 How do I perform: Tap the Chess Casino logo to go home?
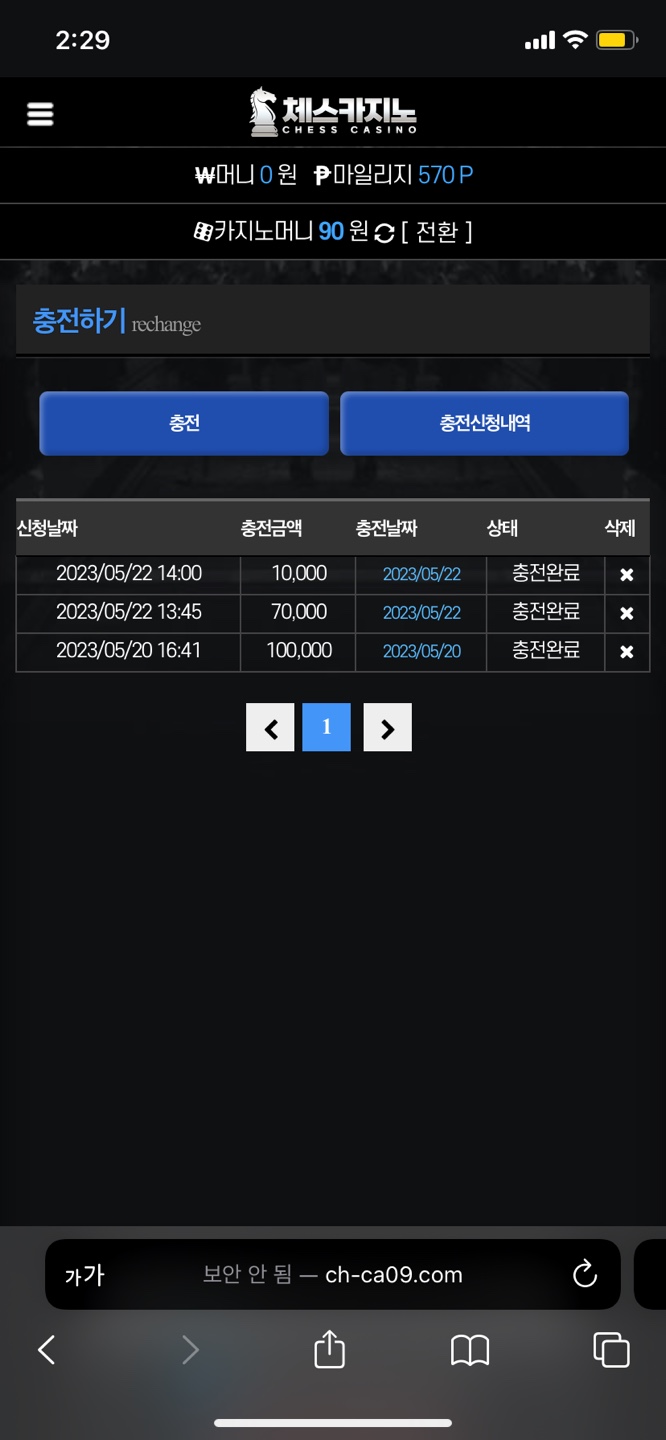[x=333, y=112]
